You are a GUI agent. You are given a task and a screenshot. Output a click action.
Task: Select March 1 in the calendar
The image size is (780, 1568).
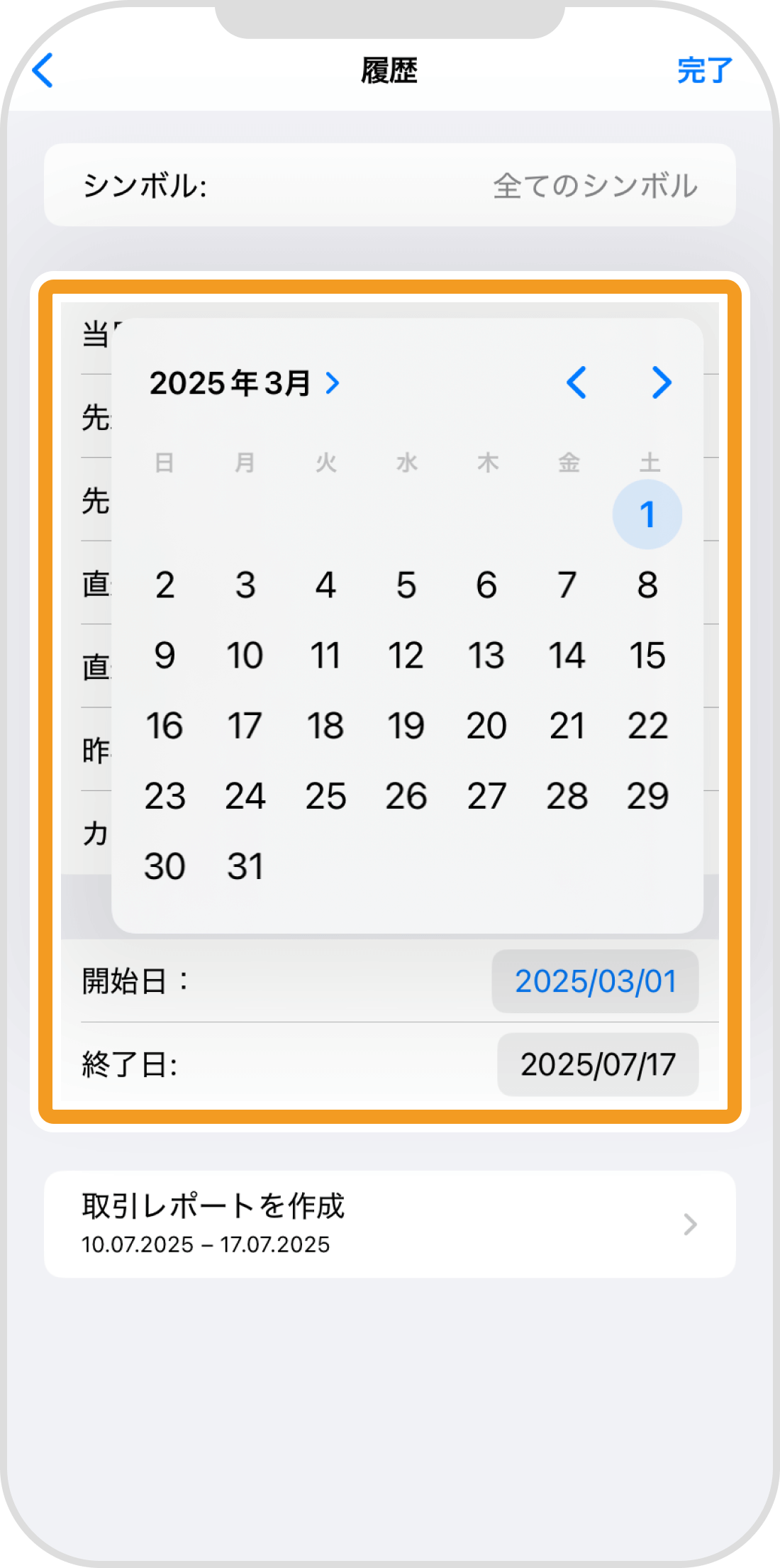click(647, 514)
